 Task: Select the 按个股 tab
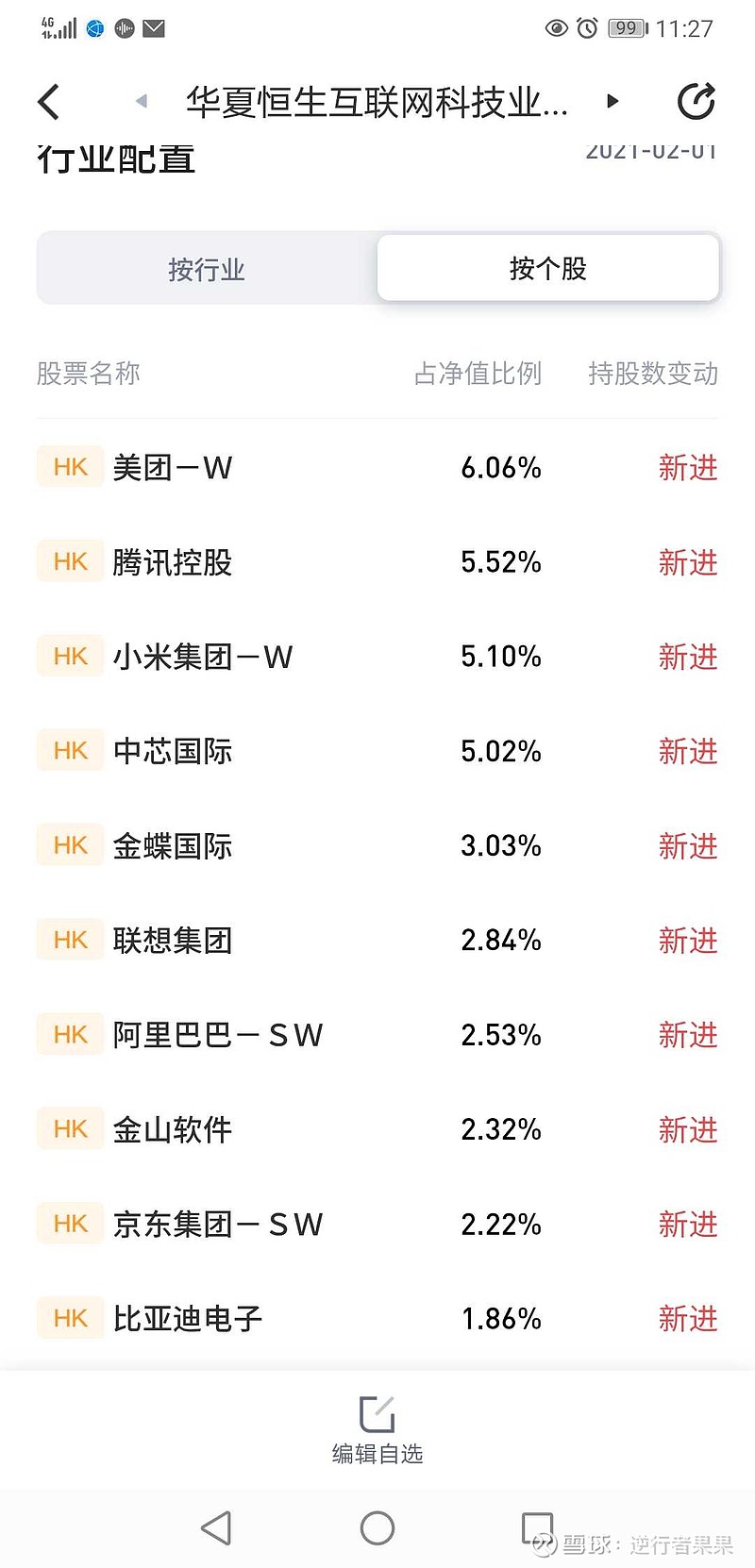(548, 268)
